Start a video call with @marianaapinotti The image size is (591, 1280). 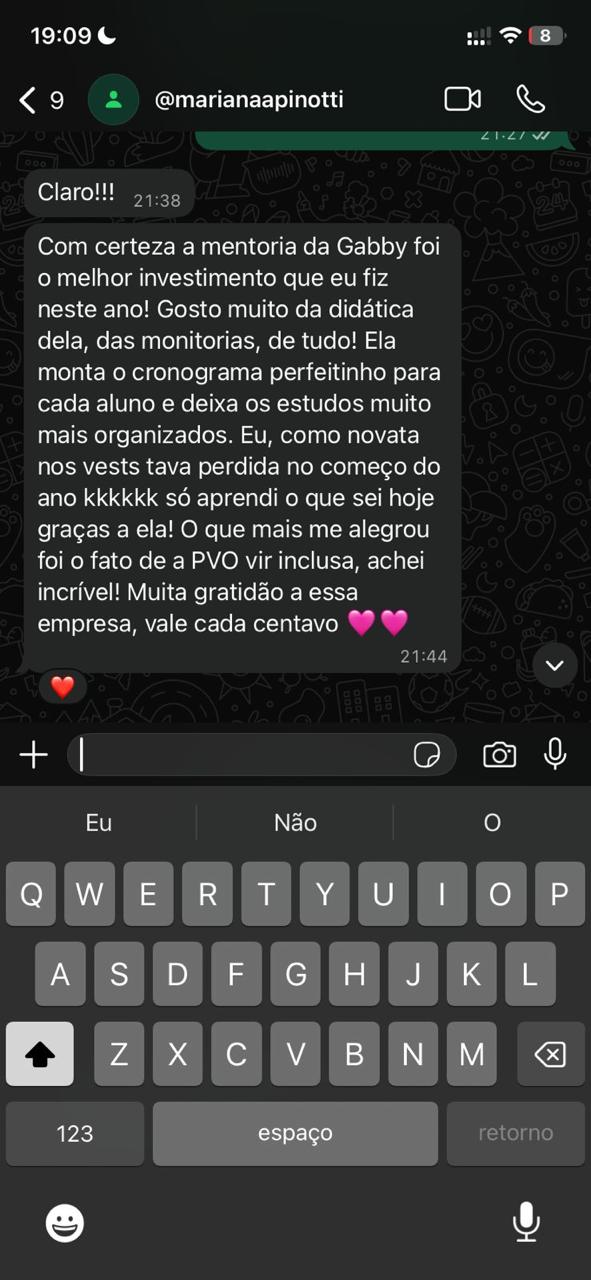point(462,99)
